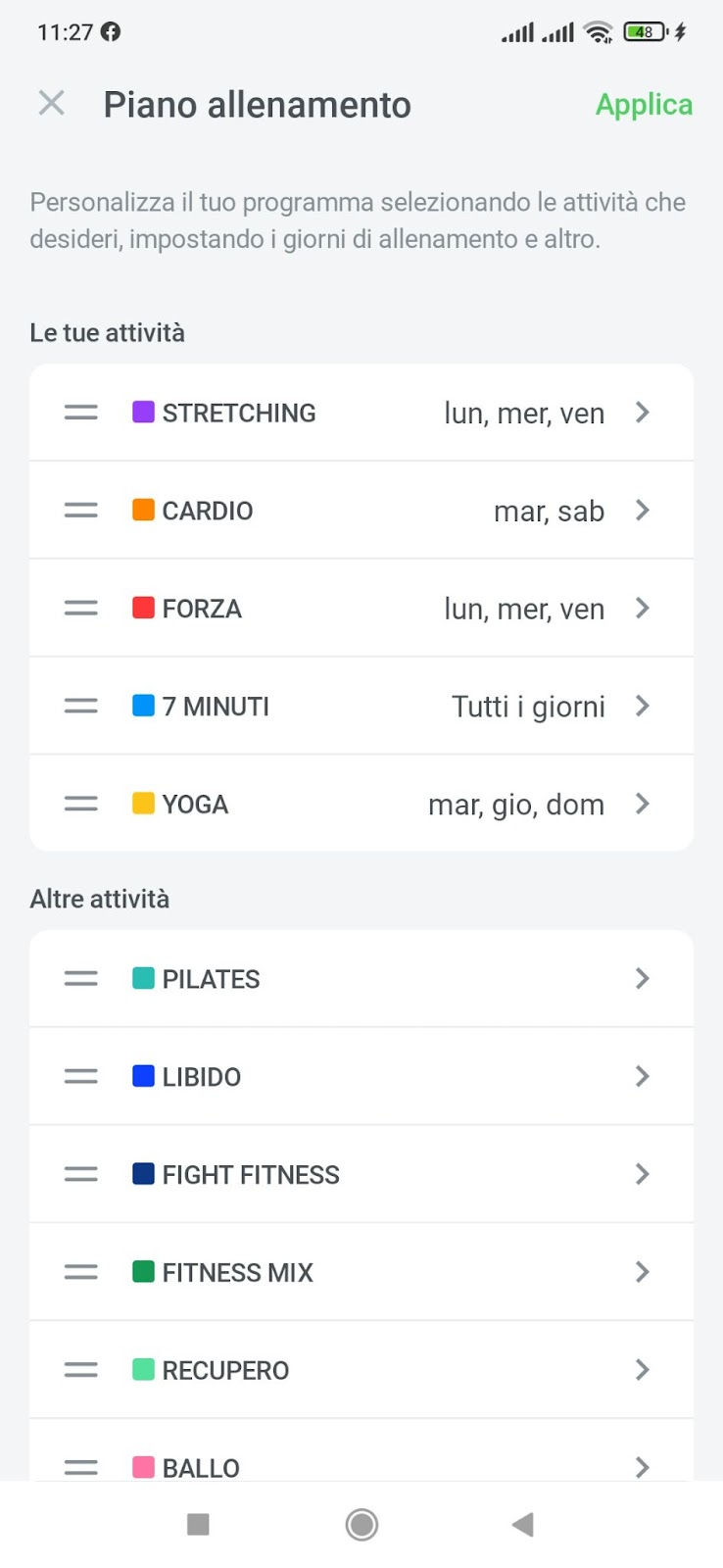Choose FIGHT FITNESS from other activities

pos(361,1175)
